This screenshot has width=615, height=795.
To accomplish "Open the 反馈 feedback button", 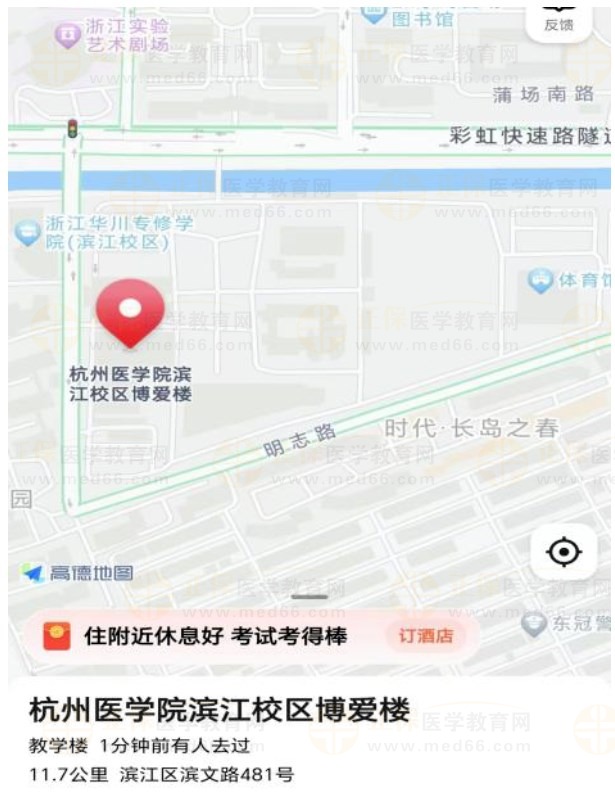I will (559, 18).
